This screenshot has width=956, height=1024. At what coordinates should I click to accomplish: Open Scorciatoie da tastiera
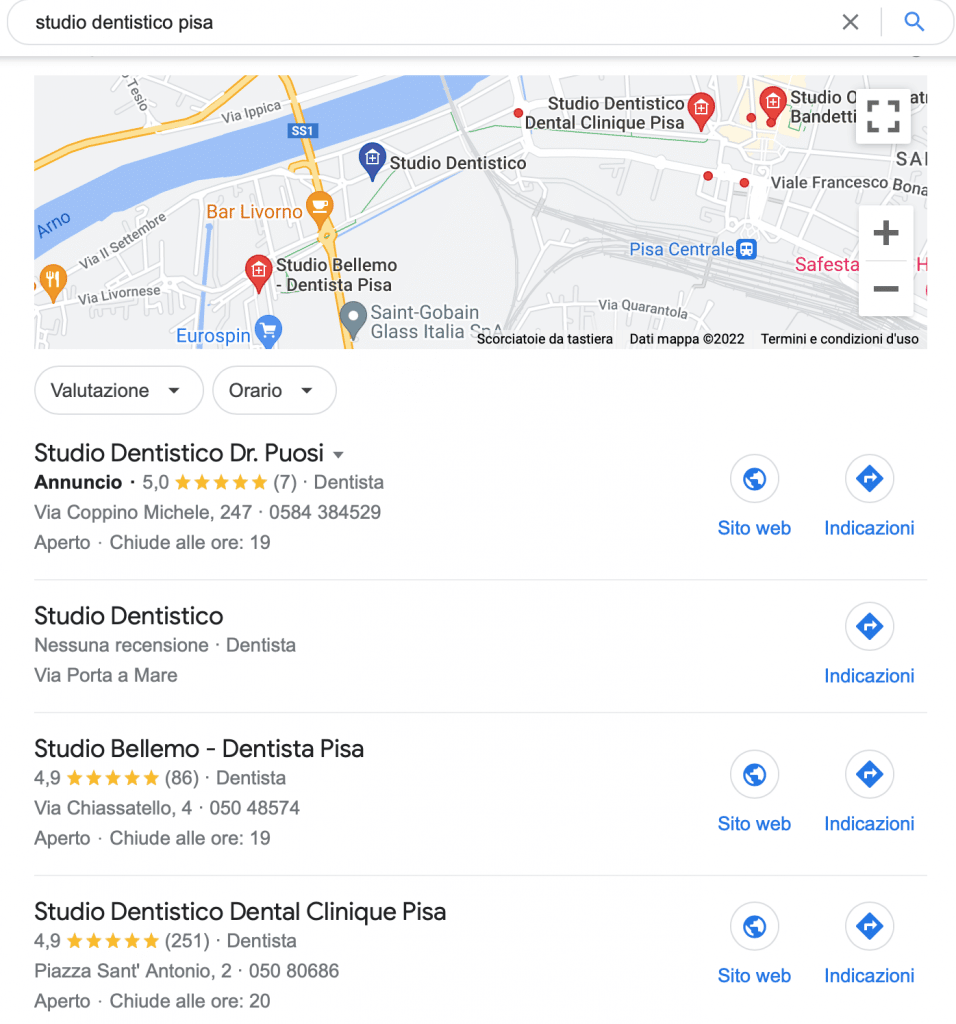[544, 339]
